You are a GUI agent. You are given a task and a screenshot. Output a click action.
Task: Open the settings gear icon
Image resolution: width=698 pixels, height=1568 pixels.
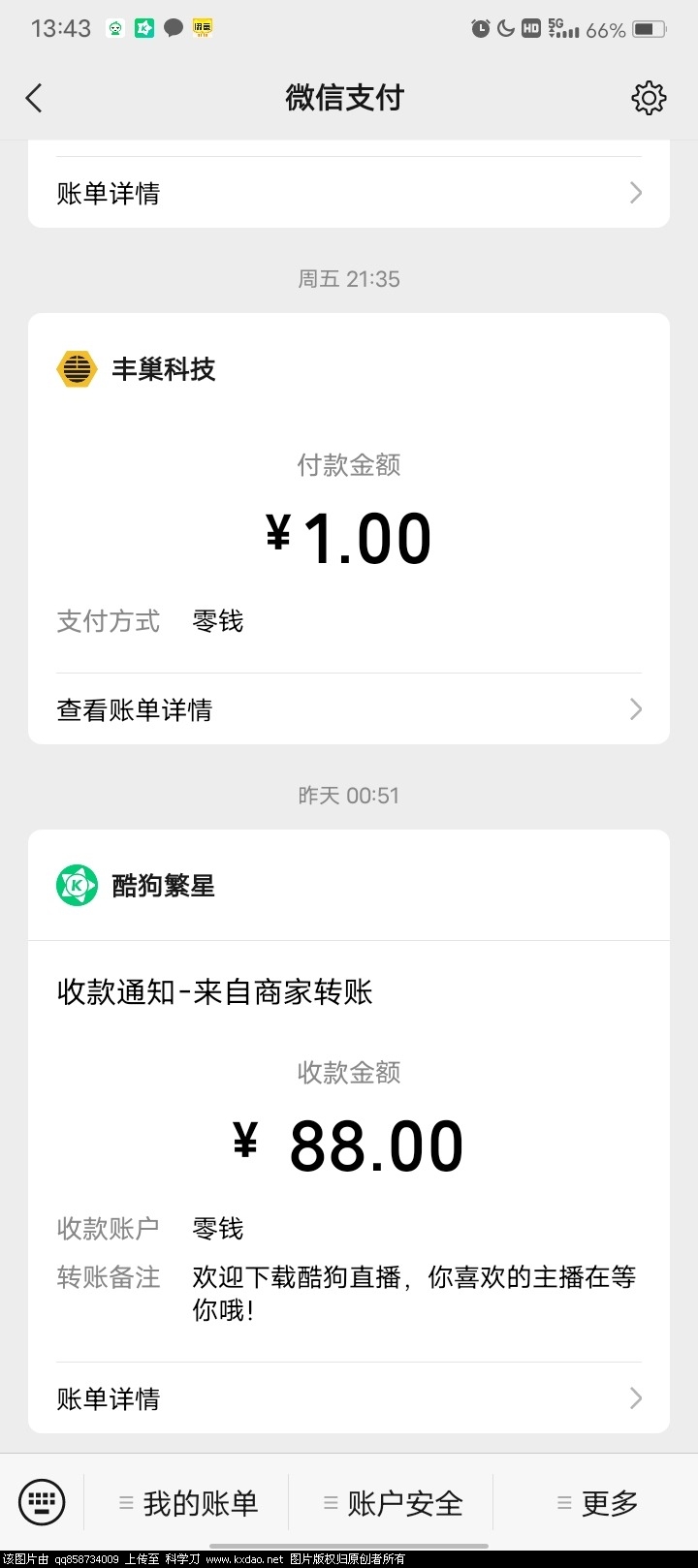(x=649, y=98)
